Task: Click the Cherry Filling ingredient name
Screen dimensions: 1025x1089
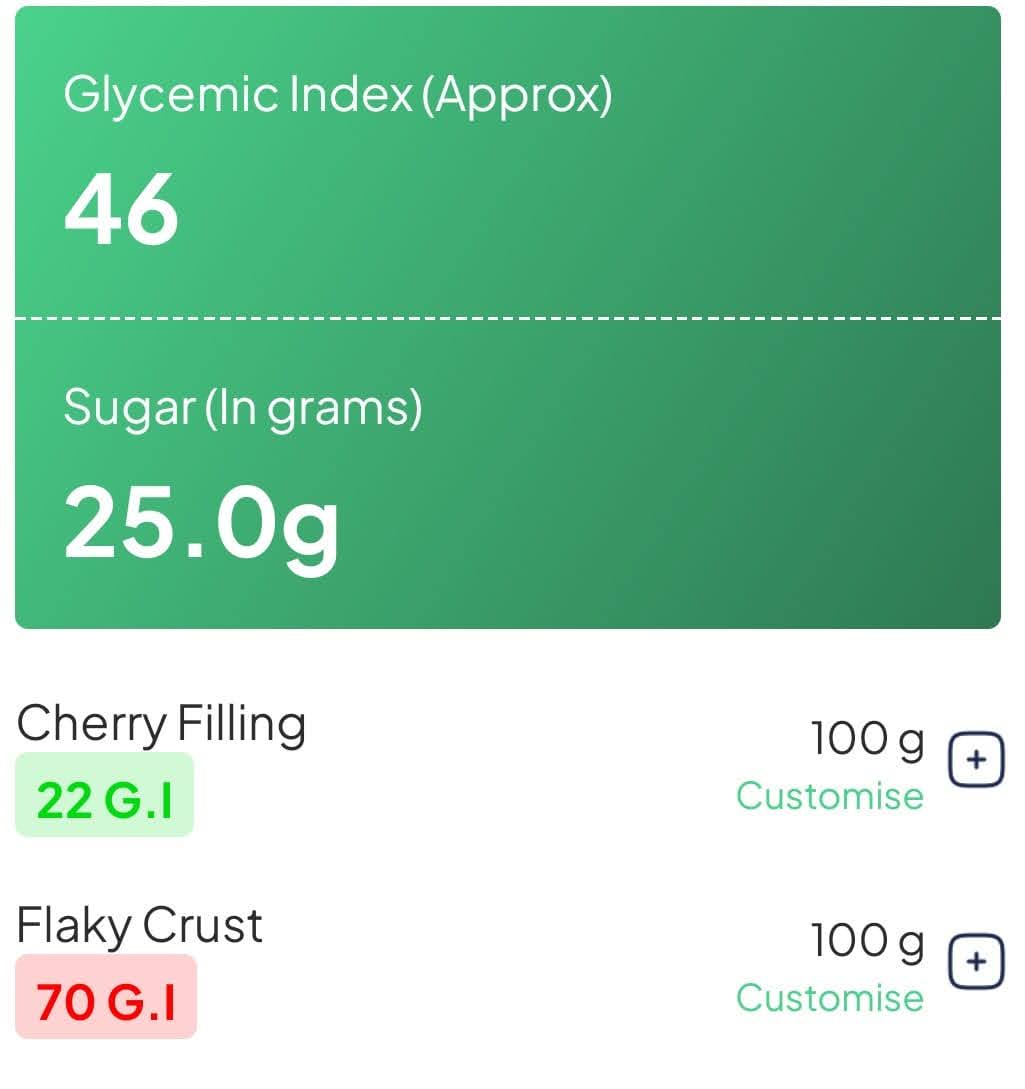Action: (162, 724)
